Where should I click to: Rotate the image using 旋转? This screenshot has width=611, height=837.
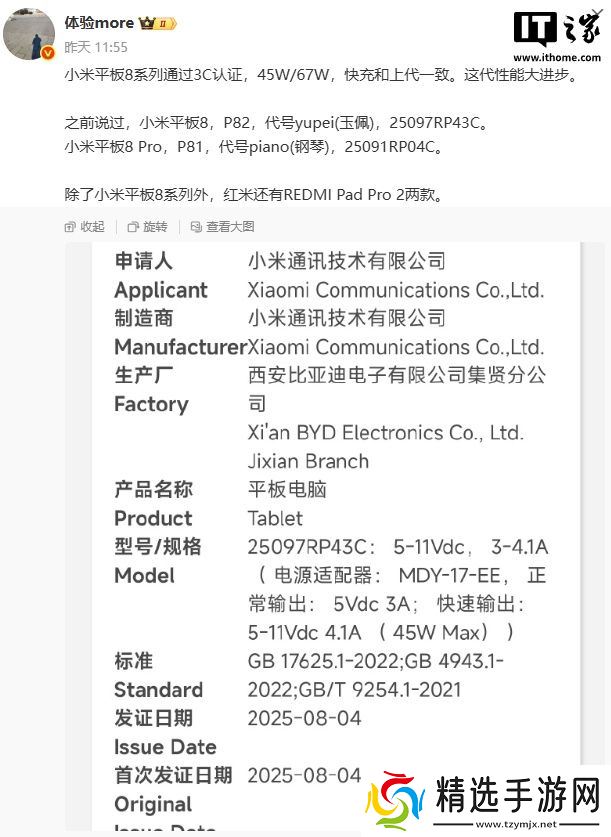(147, 227)
